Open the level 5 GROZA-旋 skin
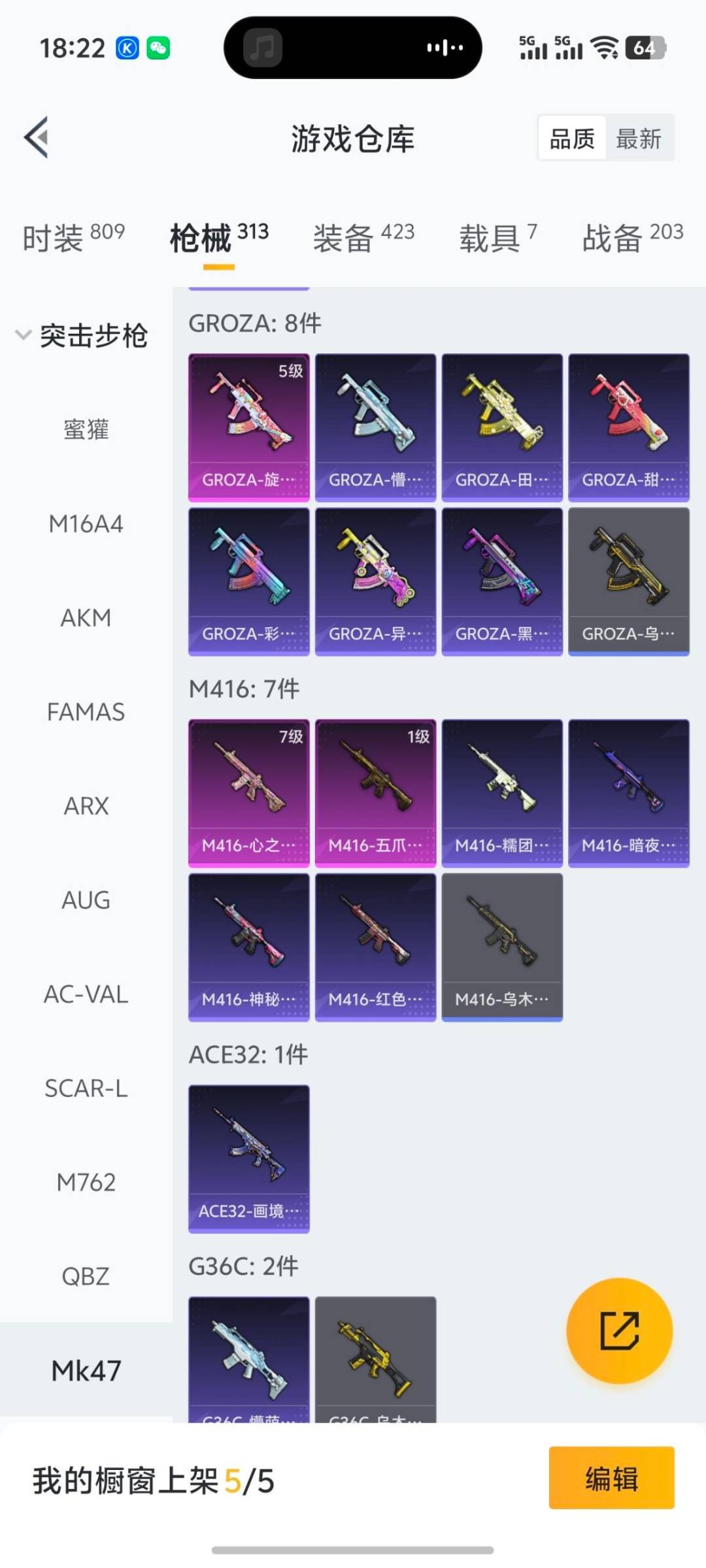This screenshot has height=1568, width=706. [x=248, y=427]
